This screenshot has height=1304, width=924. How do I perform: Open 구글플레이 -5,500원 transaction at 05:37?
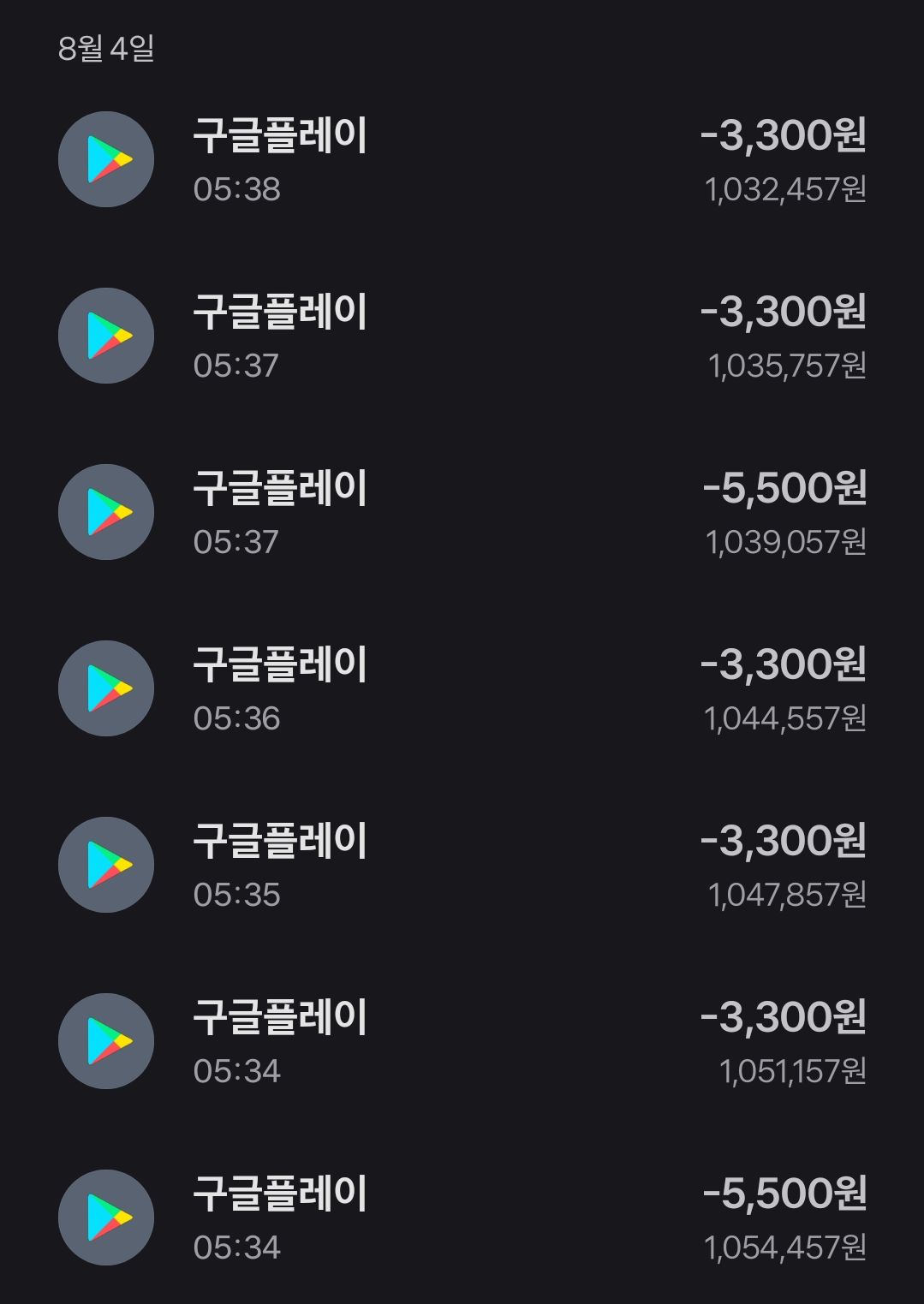pos(461,513)
